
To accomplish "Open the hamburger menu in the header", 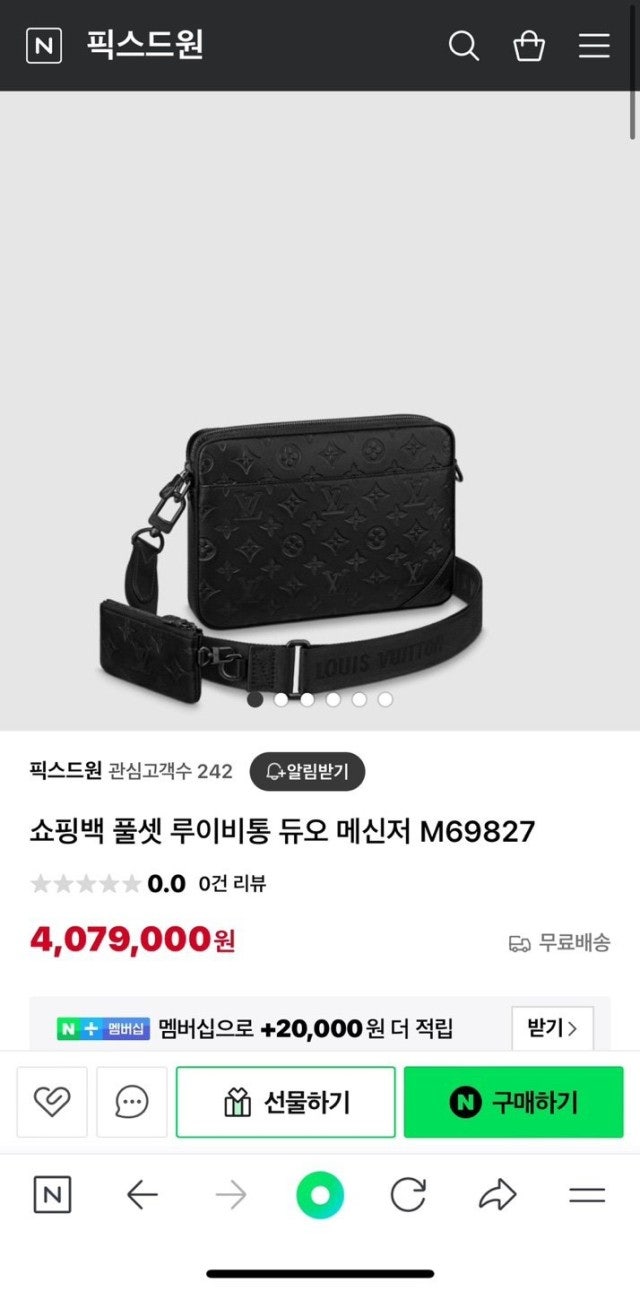I will coord(594,46).
